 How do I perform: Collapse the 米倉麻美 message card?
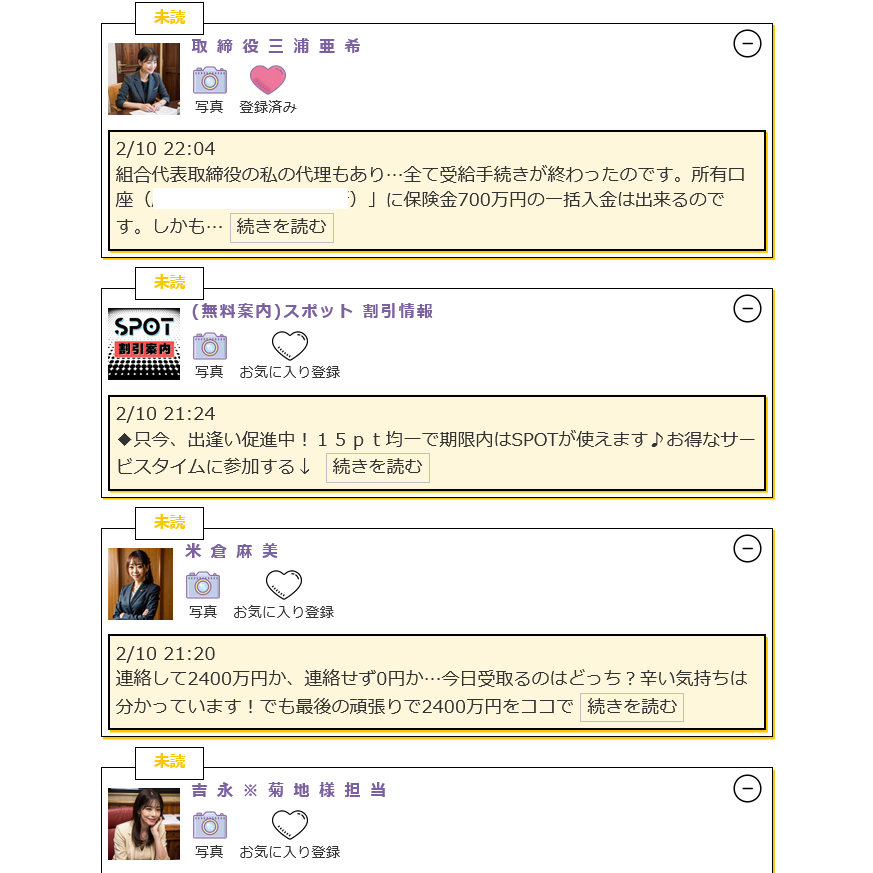[x=747, y=548]
